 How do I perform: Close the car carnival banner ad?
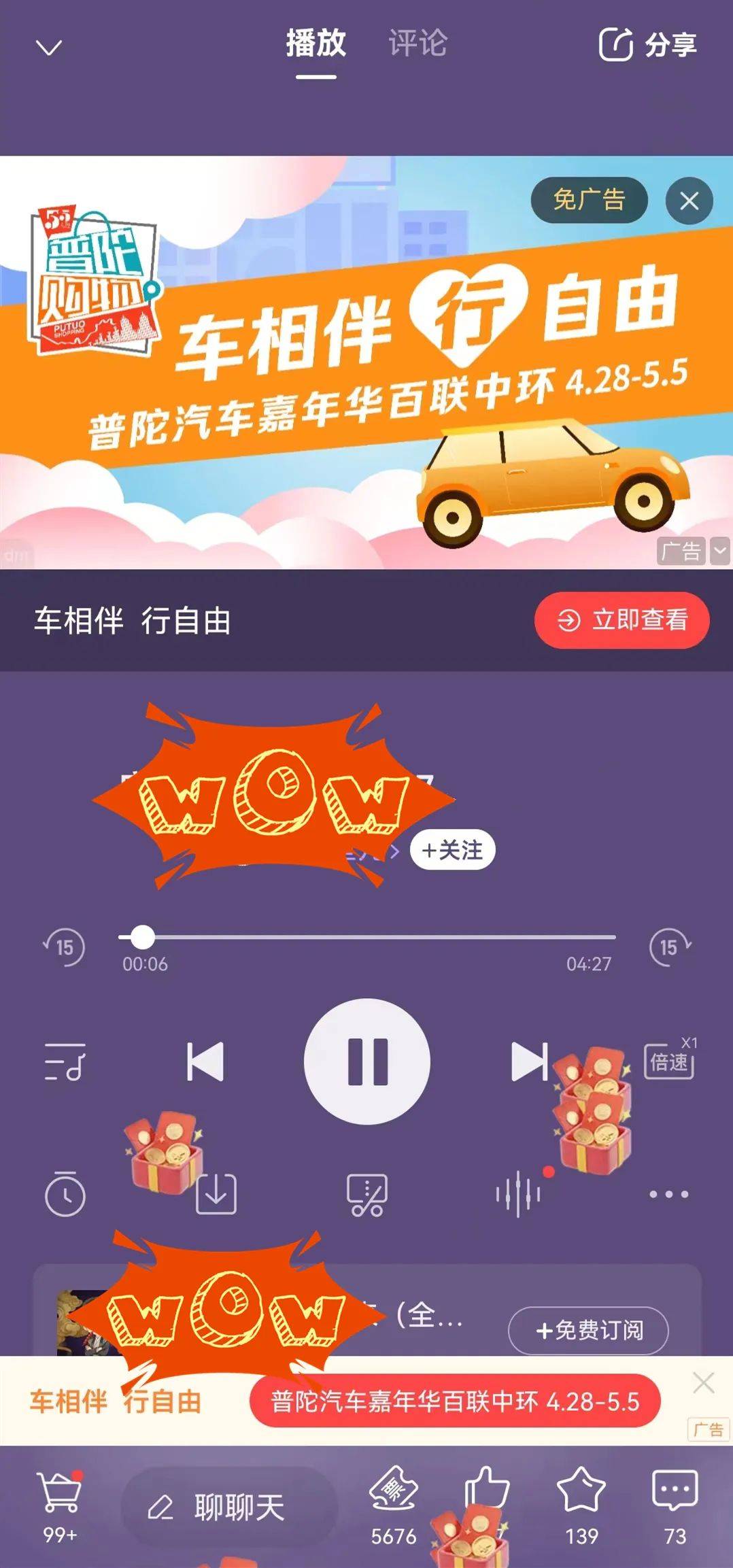click(689, 201)
